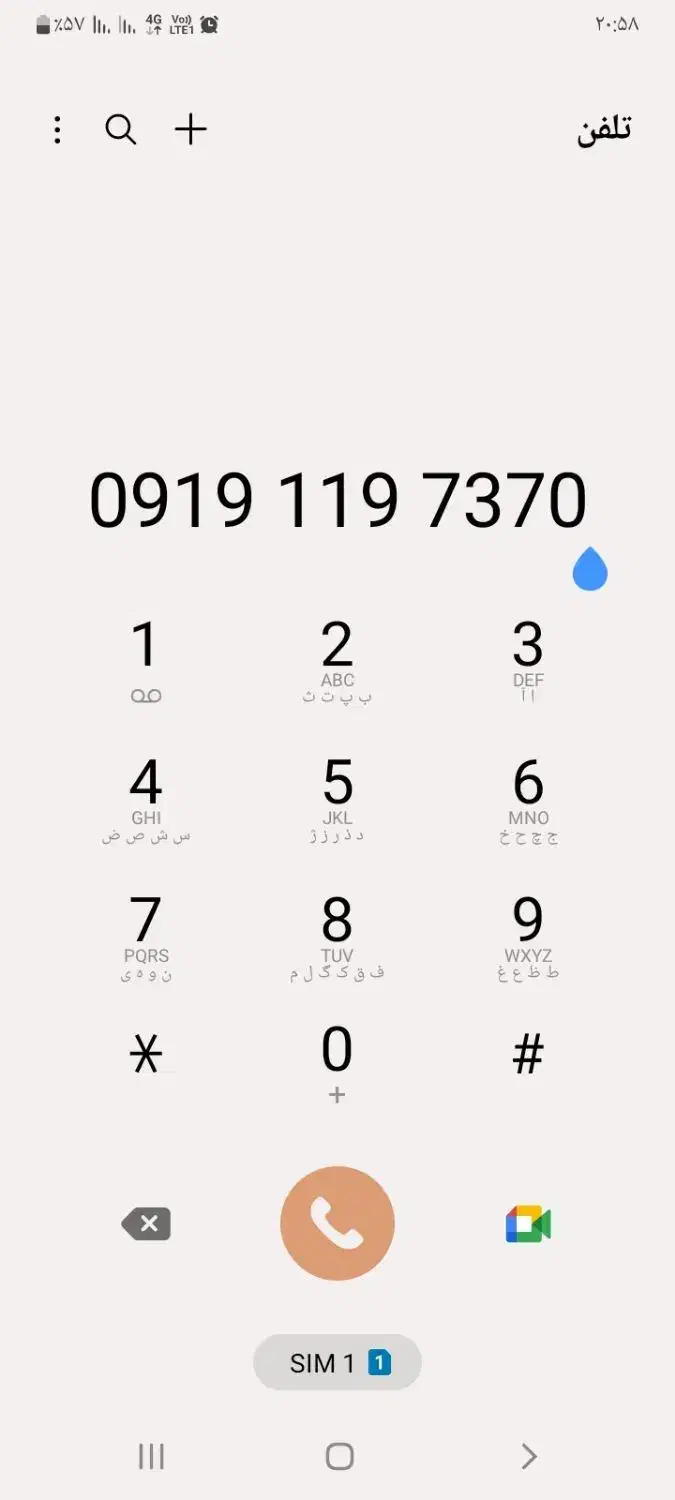Delete the last digit with backspace
The image size is (675, 1500).
pyautogui.click(x=146, y=1224)
